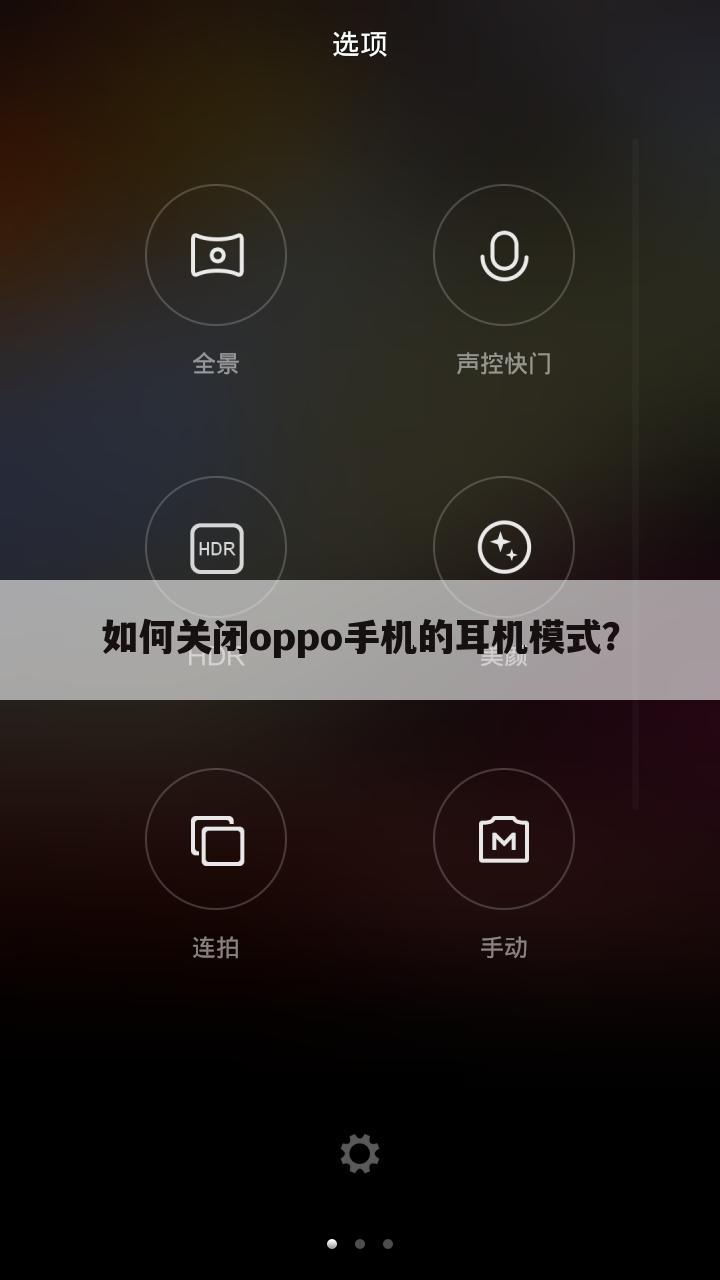720x1280 pixels.
Task: Tap the microphone icon for voice shutter
Action: click(504, 256)
